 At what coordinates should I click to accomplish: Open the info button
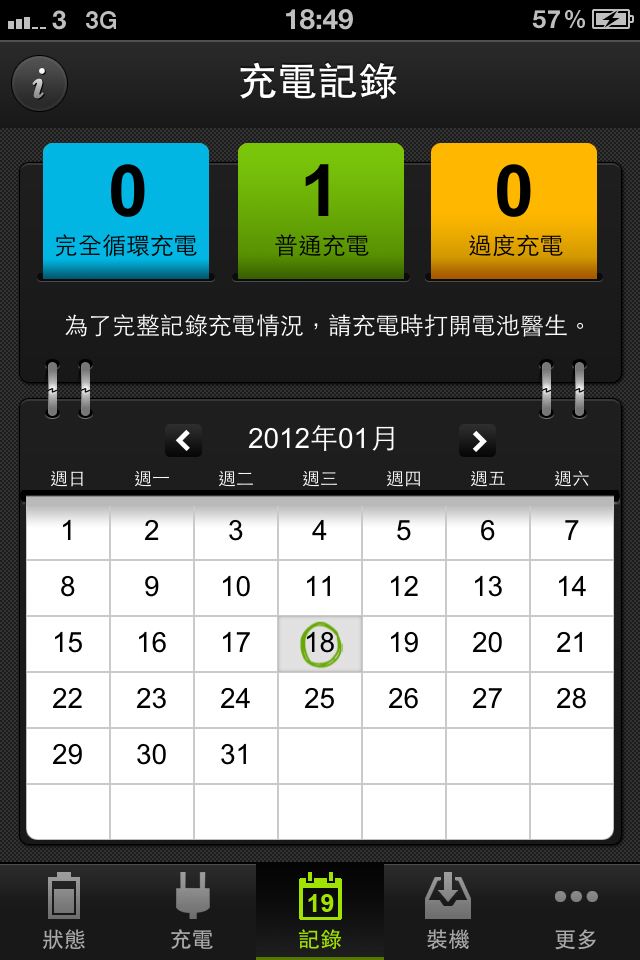39,84
